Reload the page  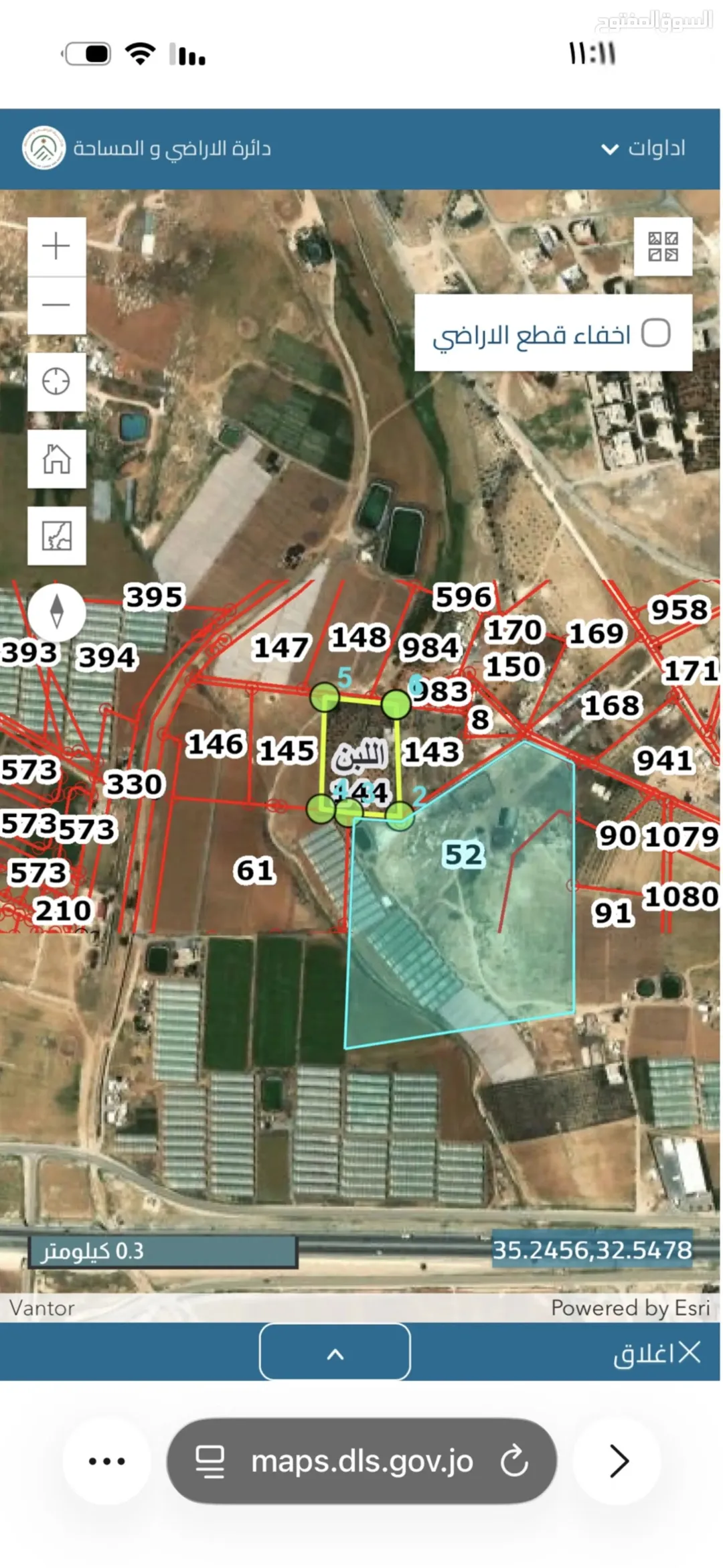click(514, 1462)
